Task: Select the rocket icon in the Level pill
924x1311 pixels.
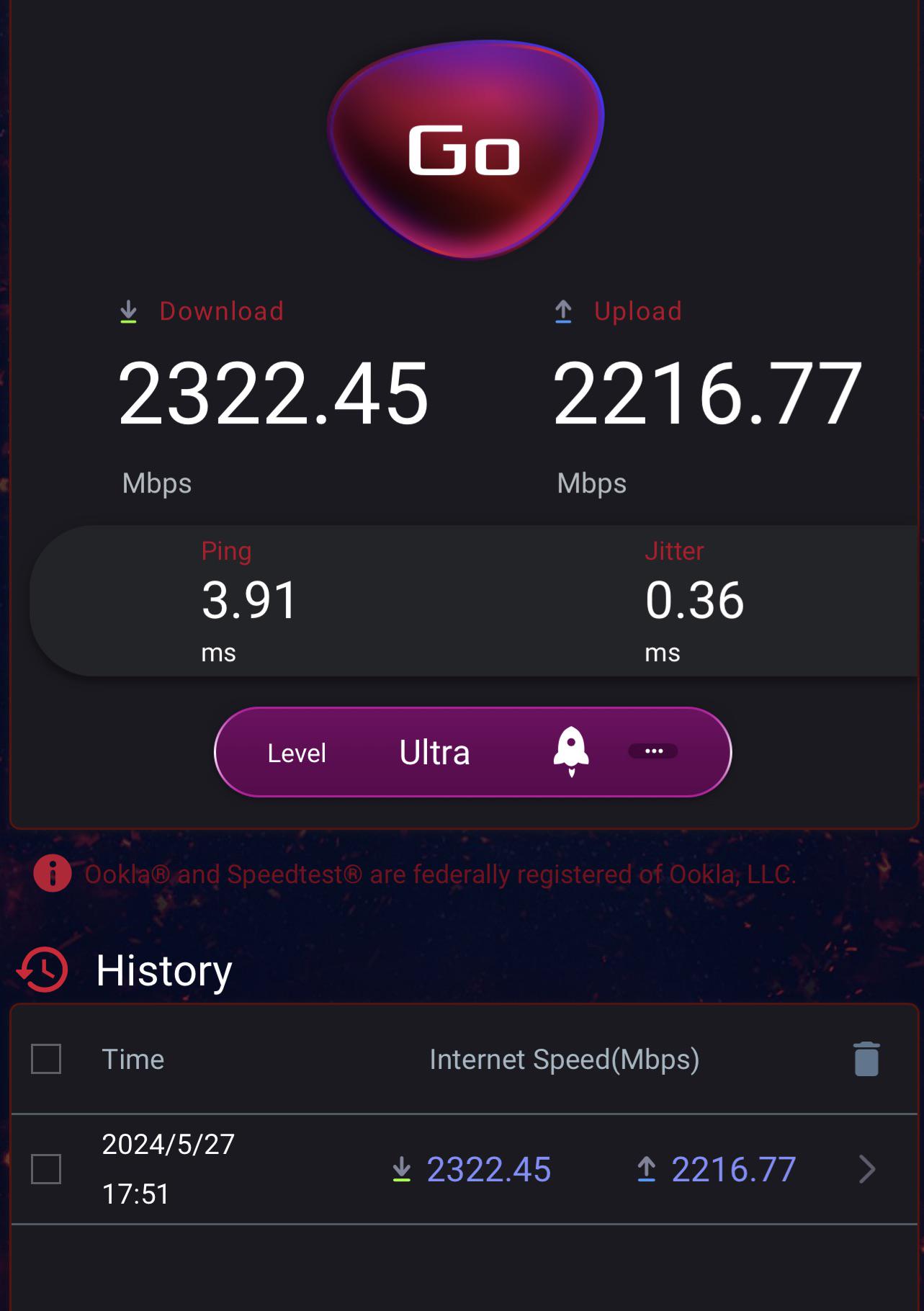Action: pos(570,751)
